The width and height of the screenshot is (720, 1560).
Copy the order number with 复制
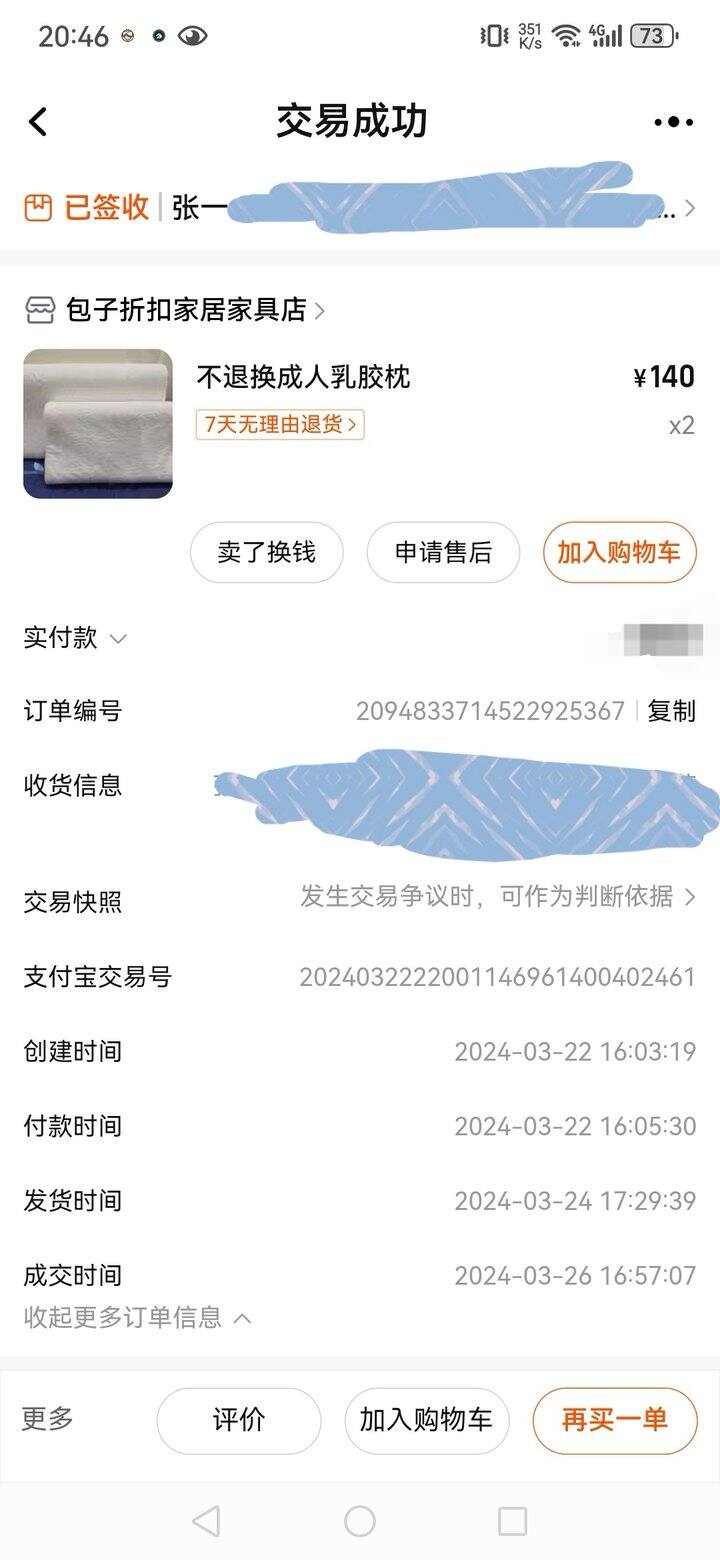pyautogui.click(x=671, y=711)
